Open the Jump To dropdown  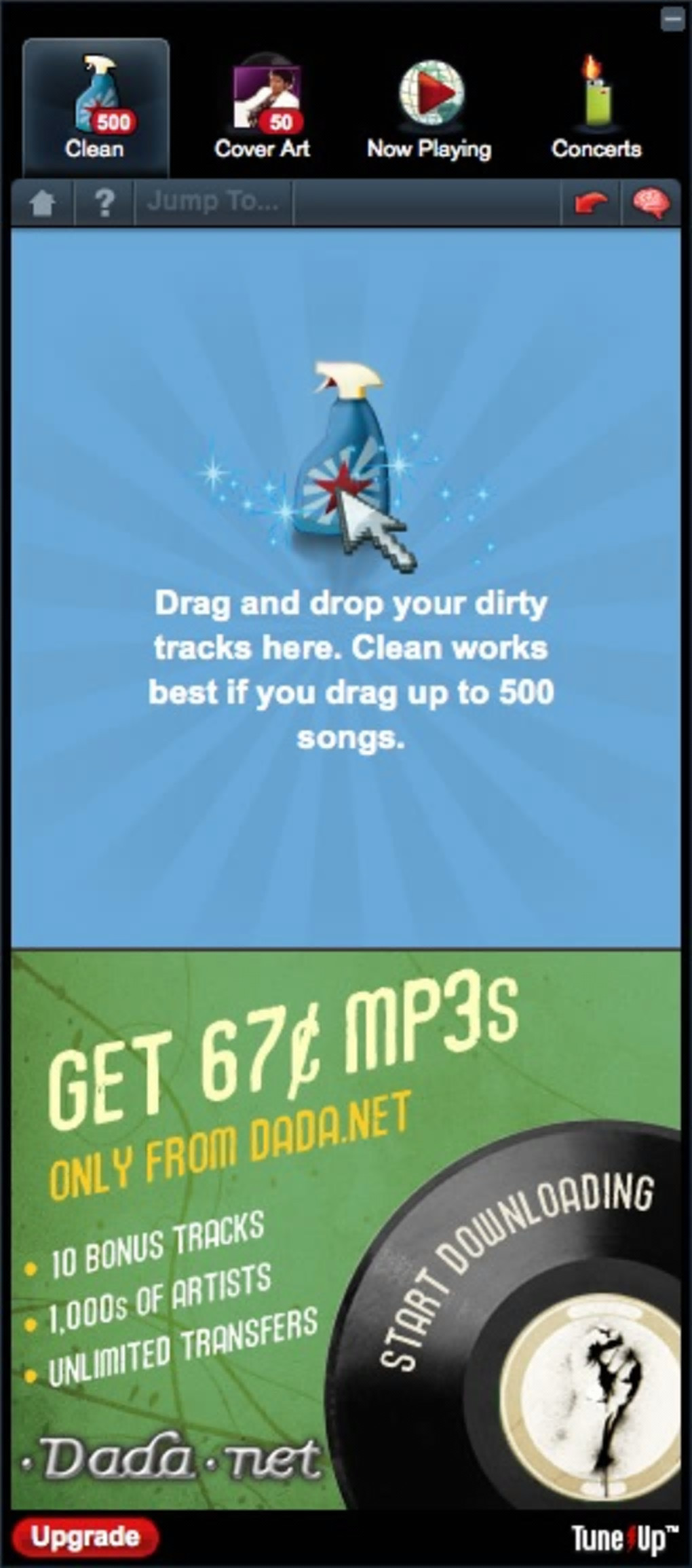[214, 202]
